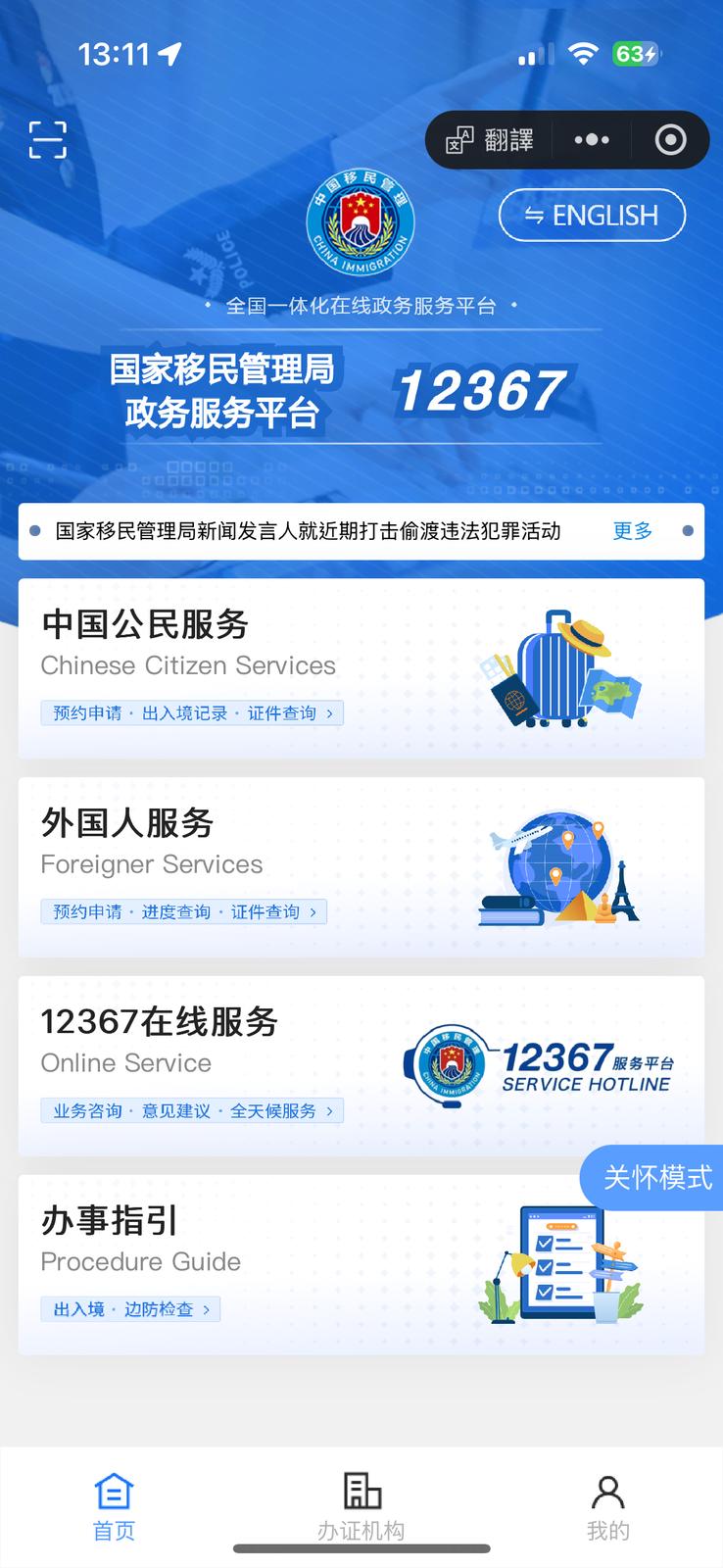Open the 办事指引 Procedure Guide card

tap(361, 1264)
